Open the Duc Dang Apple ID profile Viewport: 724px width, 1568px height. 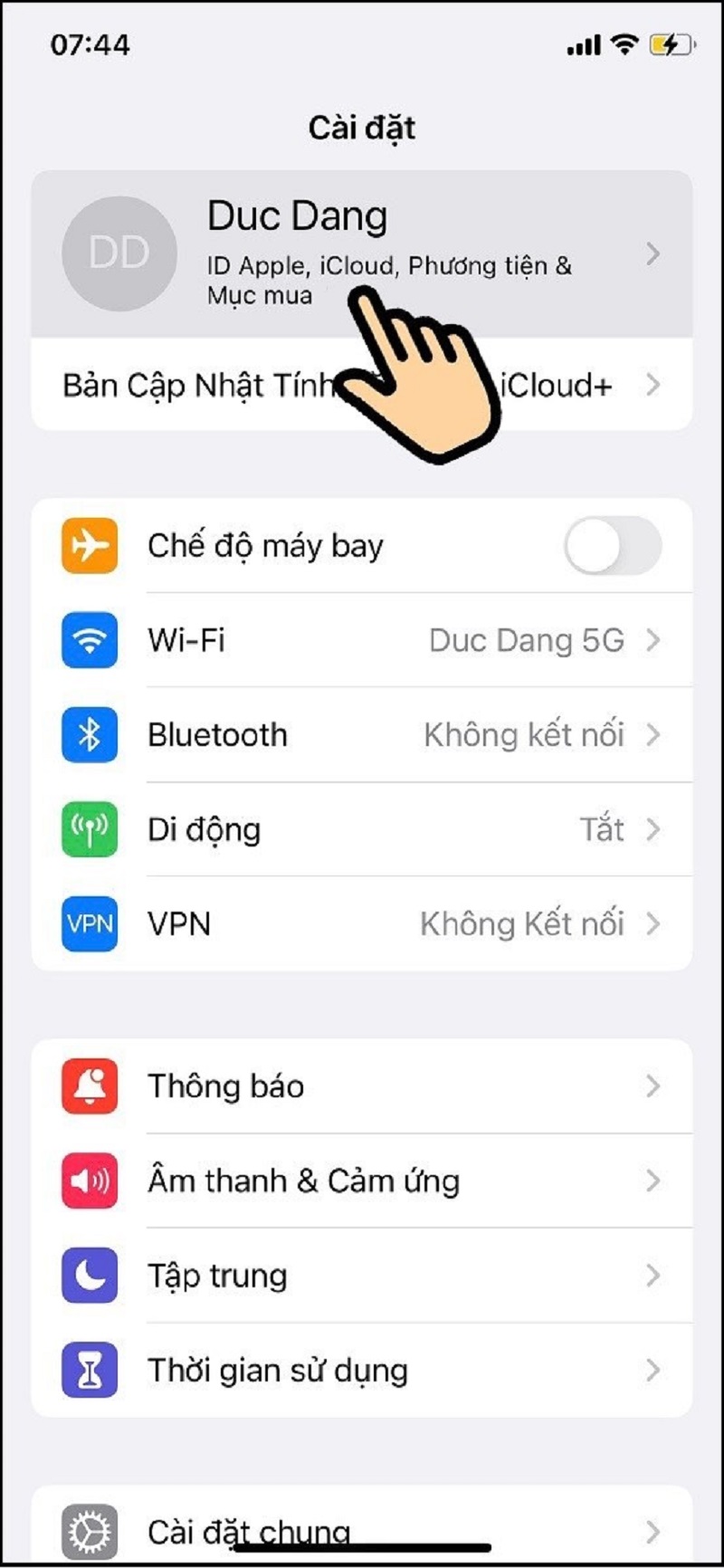click(299, 217)
